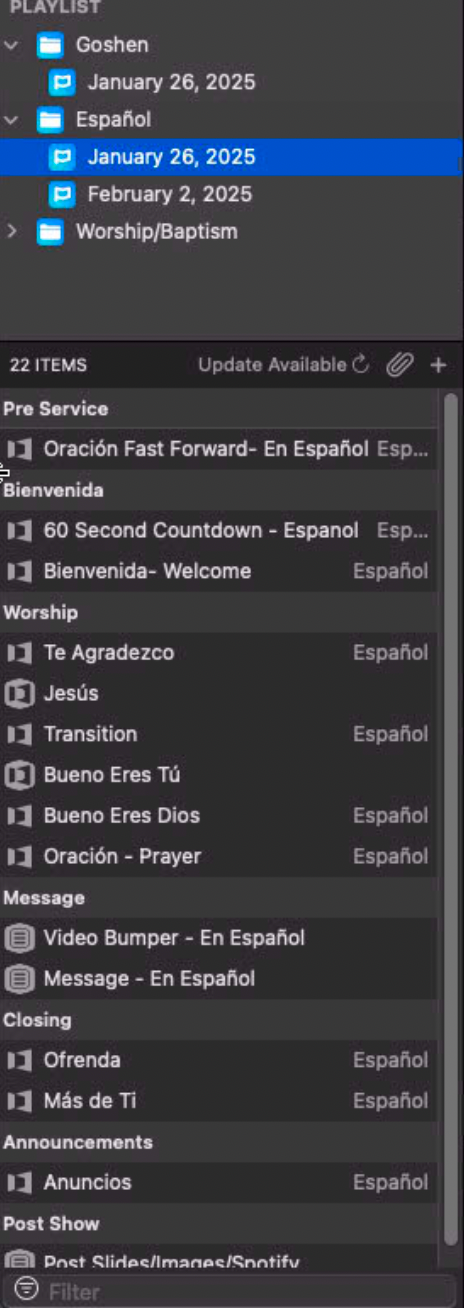Viewport: 464px width, 1308px height.
Task: Open January 26, 2025 under Goshen
Action: pyautogui.click(x=171, y=82)
